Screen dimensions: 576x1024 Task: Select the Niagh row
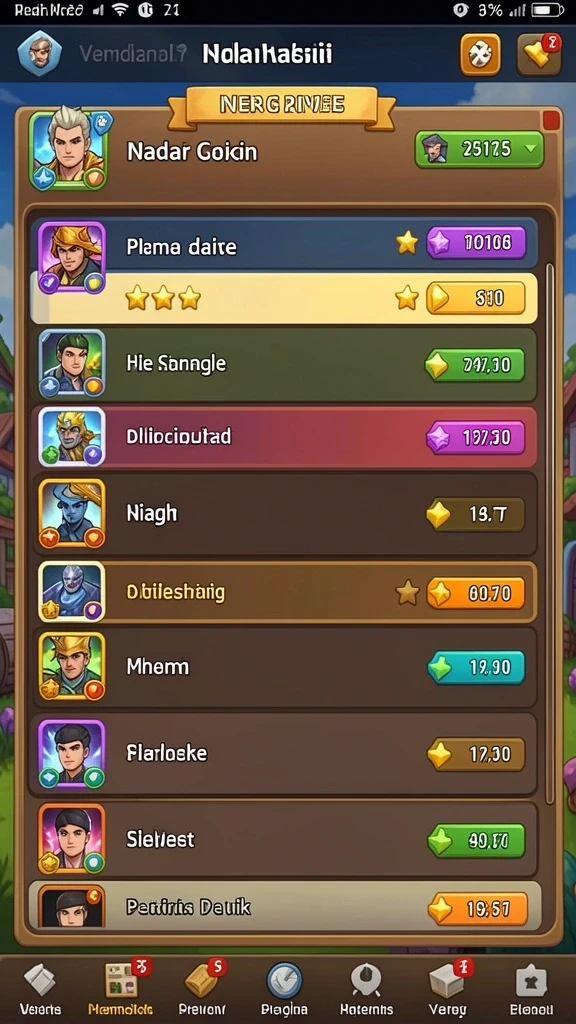(284, 514)
